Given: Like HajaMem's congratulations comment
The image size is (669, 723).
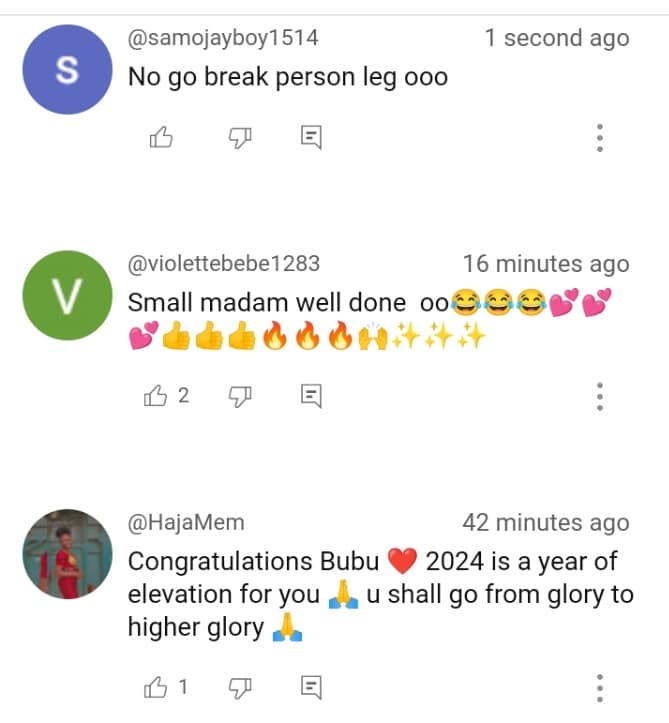Looking at the screenshot, I should (x=157, y=686).
